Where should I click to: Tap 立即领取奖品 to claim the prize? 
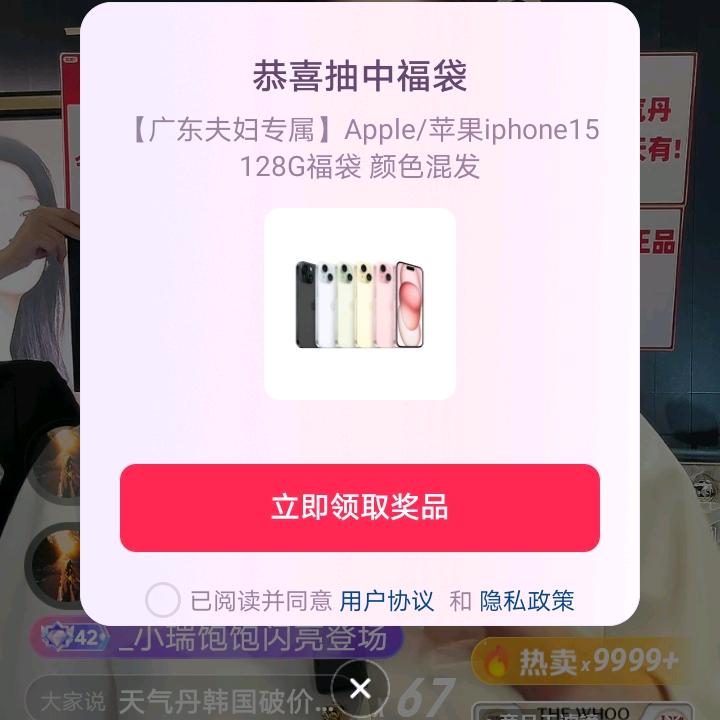click(x=360, y=507)
